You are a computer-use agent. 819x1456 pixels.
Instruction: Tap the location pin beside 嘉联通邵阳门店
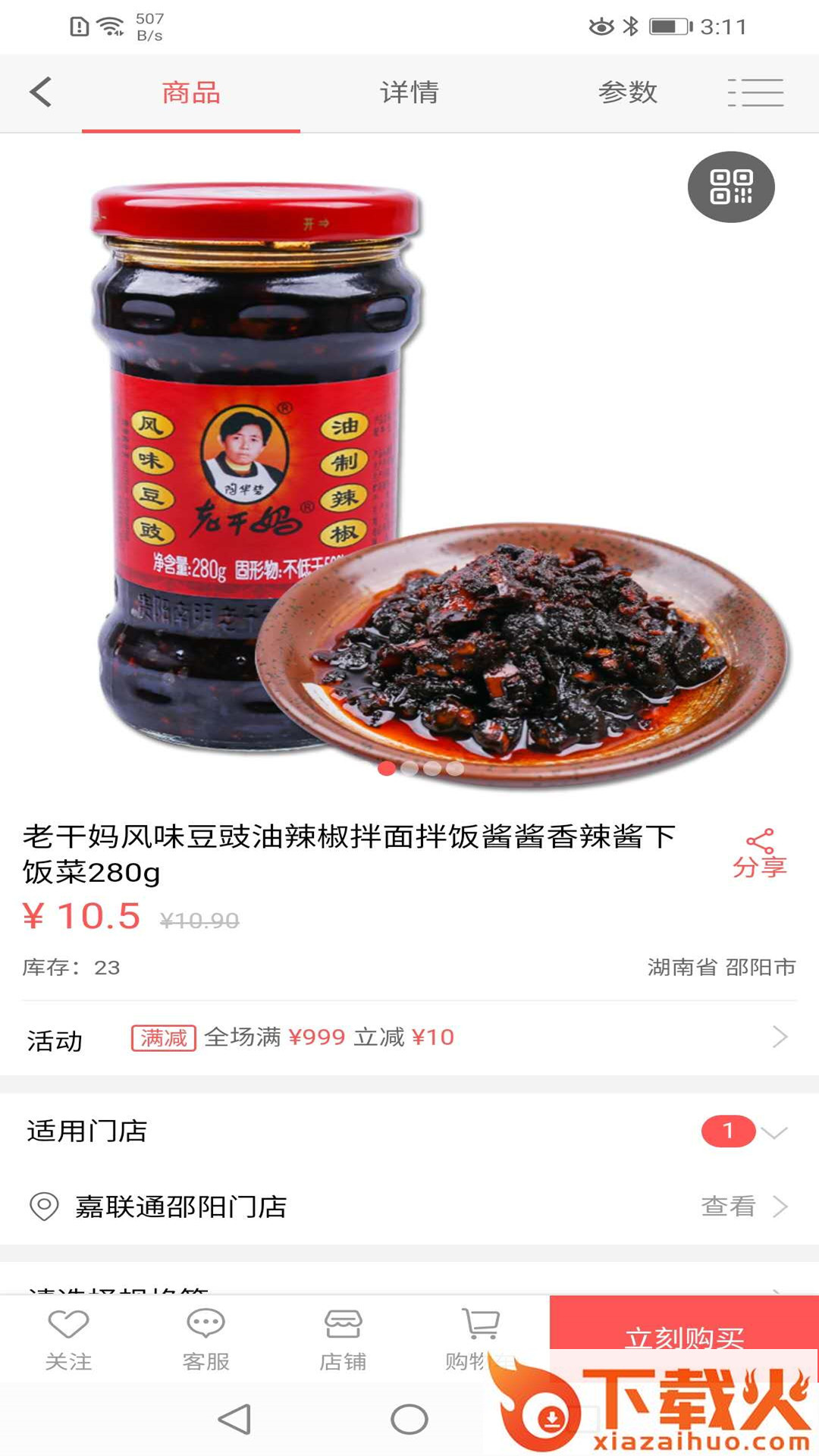[43, 1207]
